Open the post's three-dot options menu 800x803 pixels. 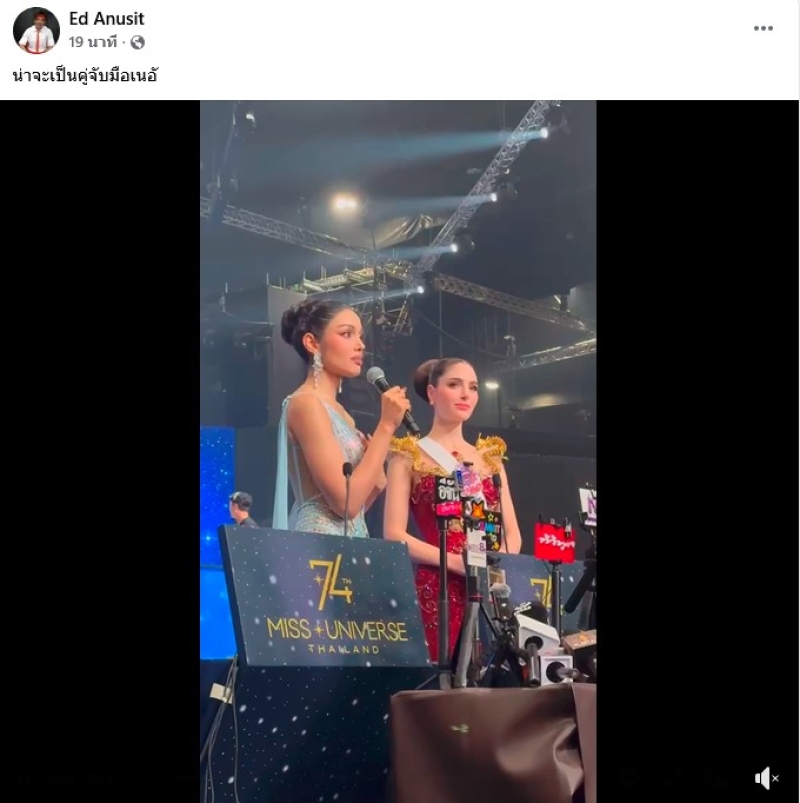pyautogui.click(x=763, y=28)
